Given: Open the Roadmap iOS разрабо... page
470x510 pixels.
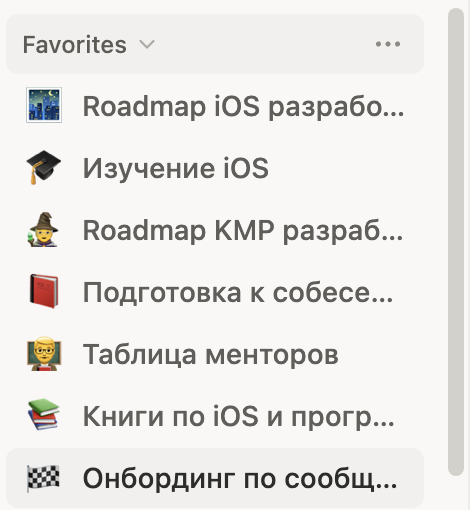Looking at the screenshot, I should pyautogui.click(x=215, y=106).
